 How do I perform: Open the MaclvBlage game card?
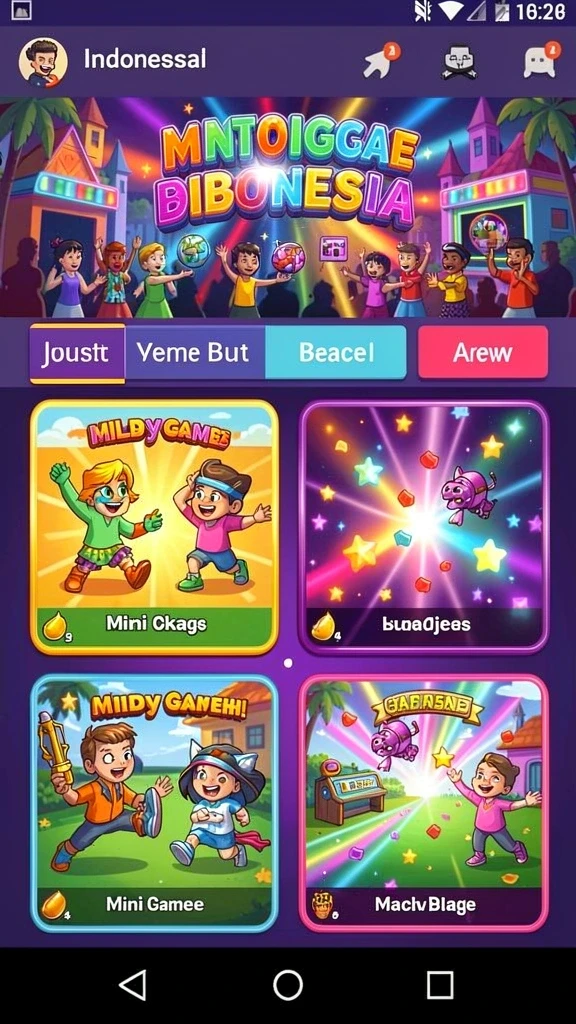[x=424, y=803]
